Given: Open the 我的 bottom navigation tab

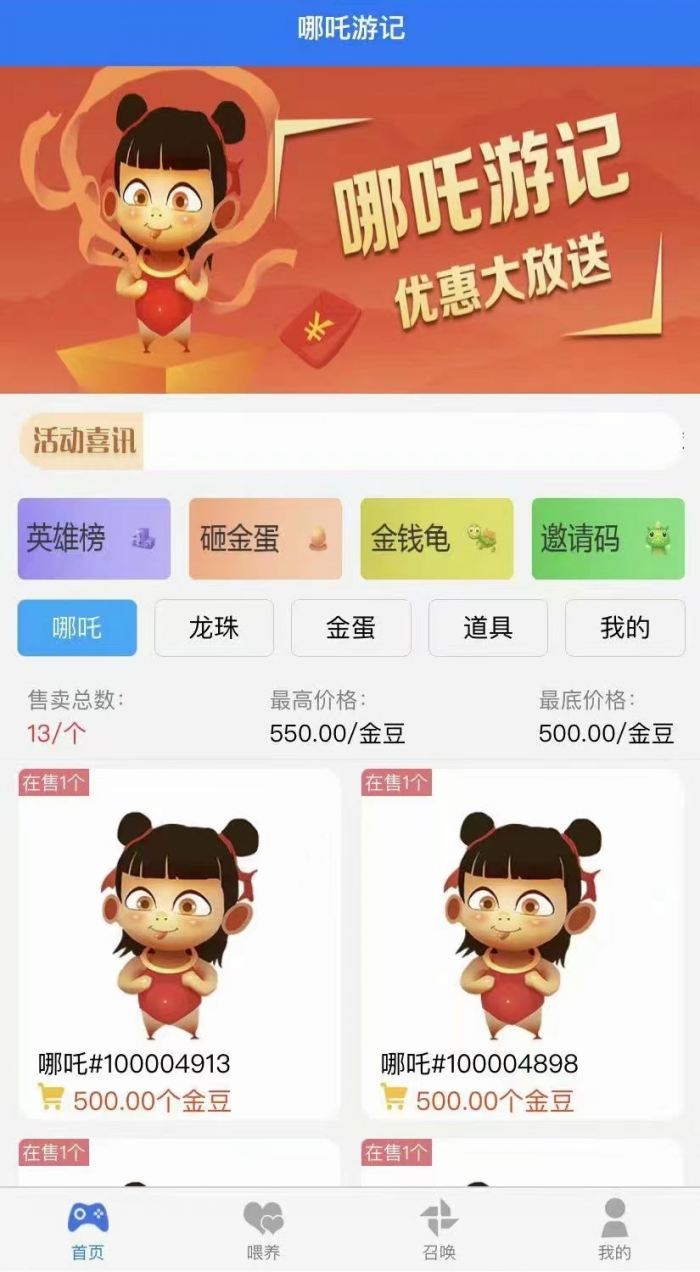Looking at the screenshot, I should [x=614, y=1230].
